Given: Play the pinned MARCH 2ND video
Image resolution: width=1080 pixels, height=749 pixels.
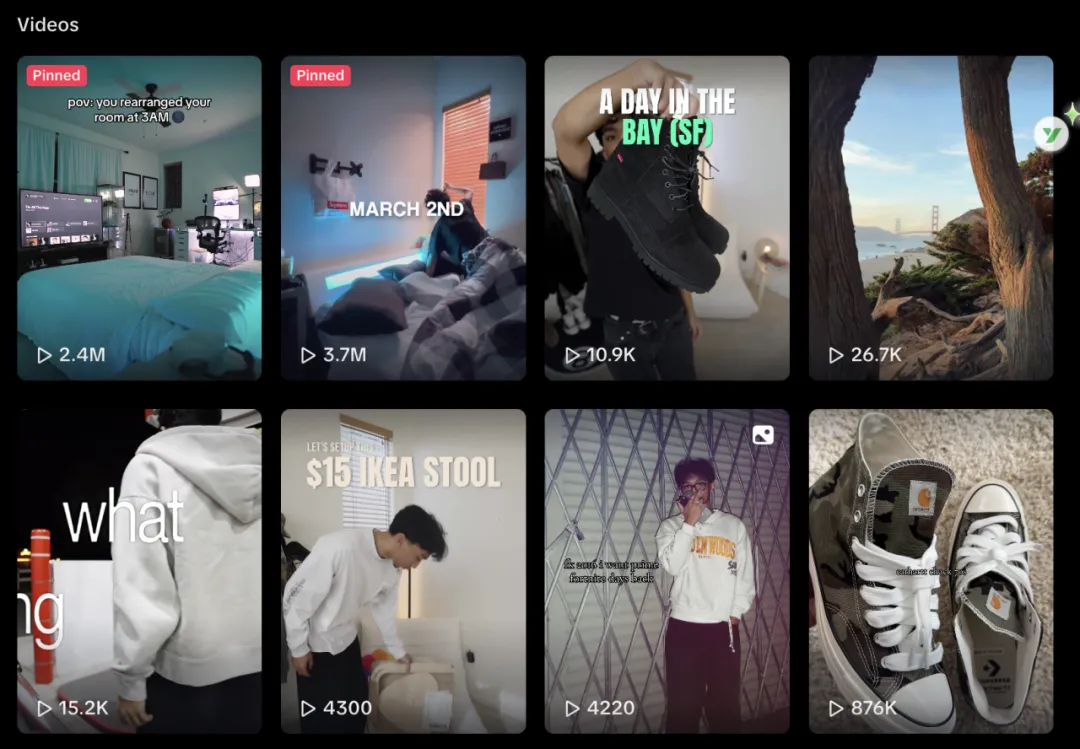Looking at the screenshot, I should pos(403,218).
